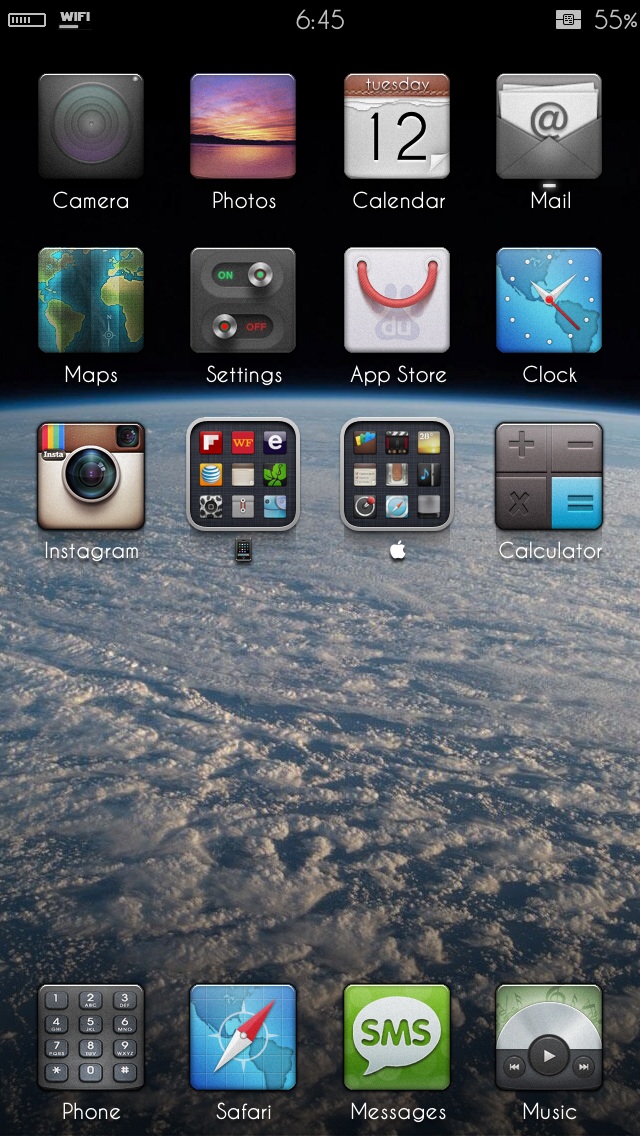The height and width of the screenshot is (1136, 640).
Task: Open the Phone dialer in the dock
Action: click(91, 1037)
